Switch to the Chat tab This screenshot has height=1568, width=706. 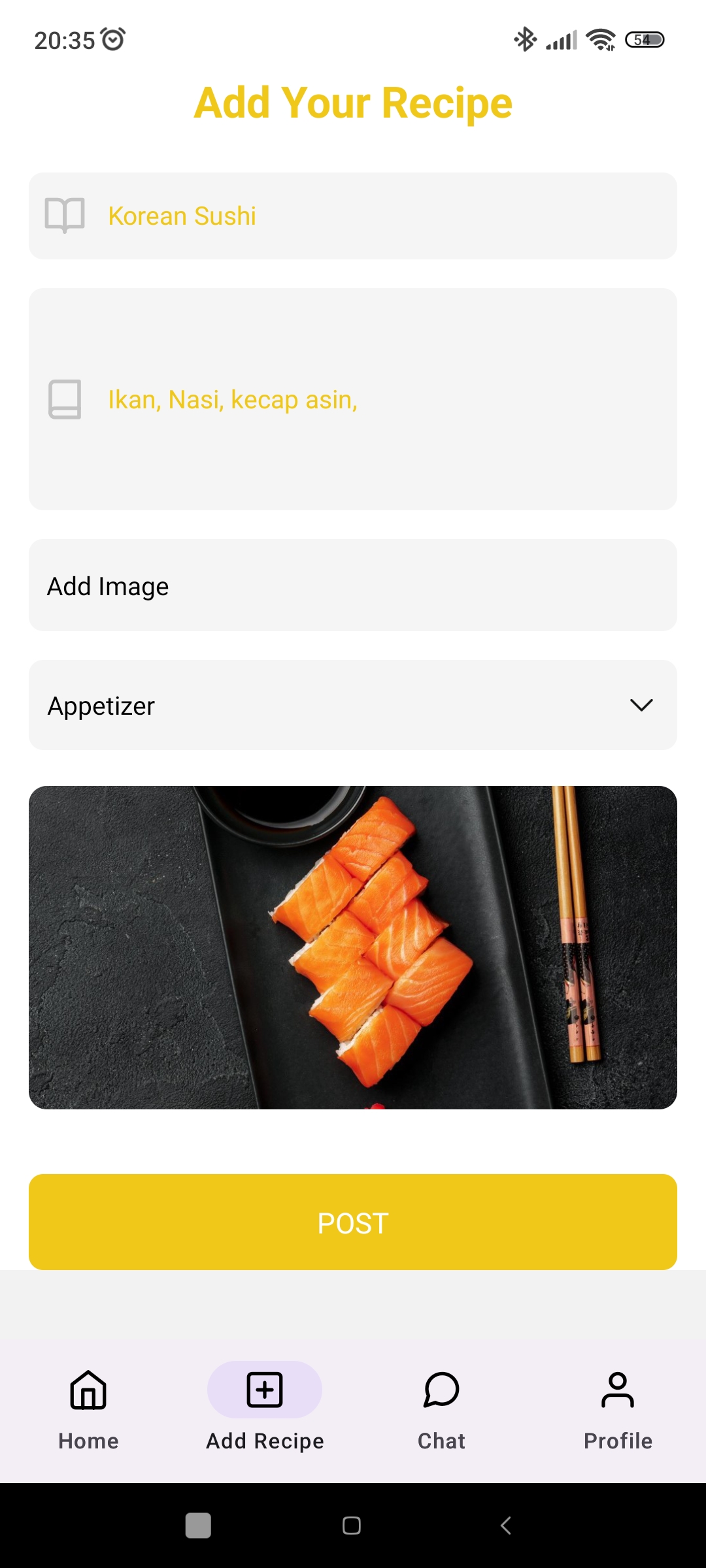[441, 1411]
